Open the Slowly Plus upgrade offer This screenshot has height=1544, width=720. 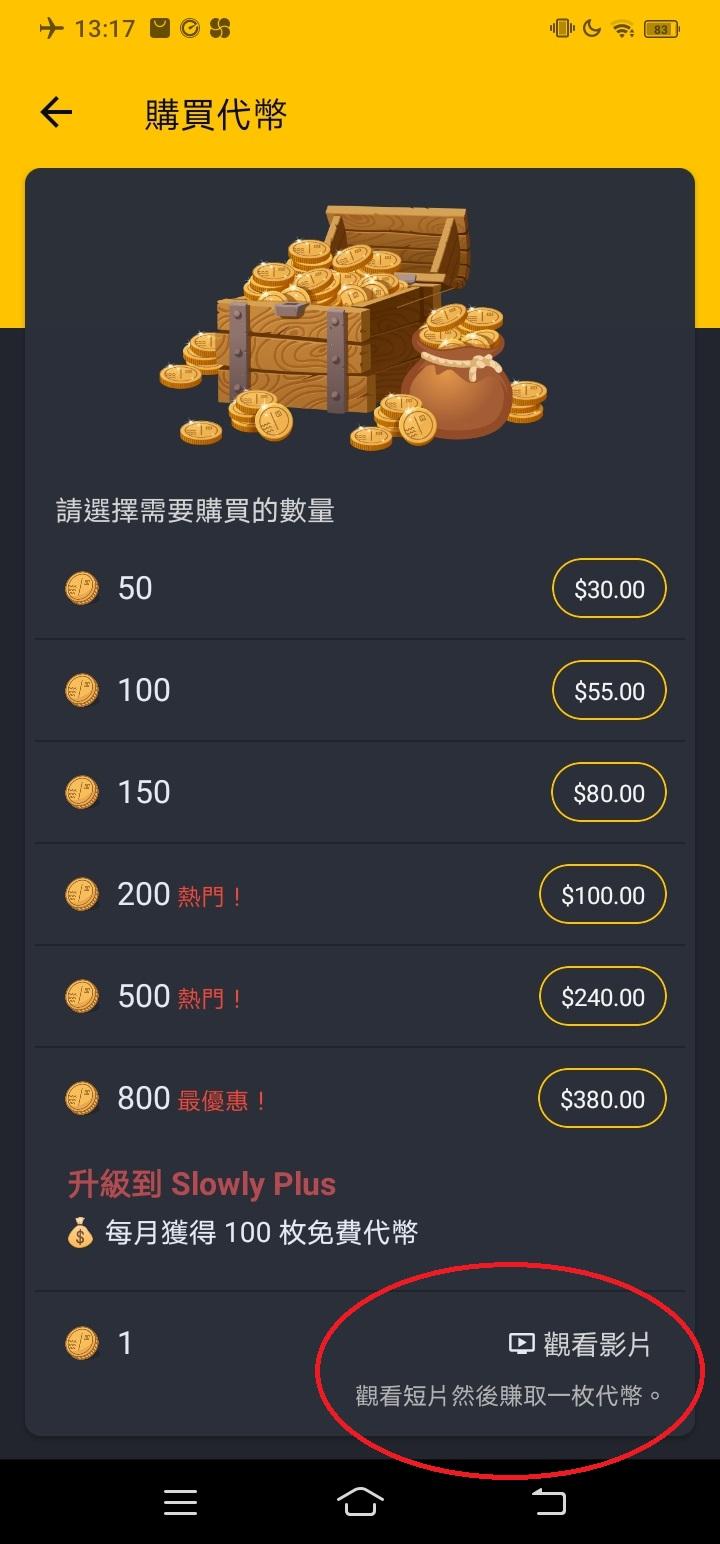point(202,1185)
